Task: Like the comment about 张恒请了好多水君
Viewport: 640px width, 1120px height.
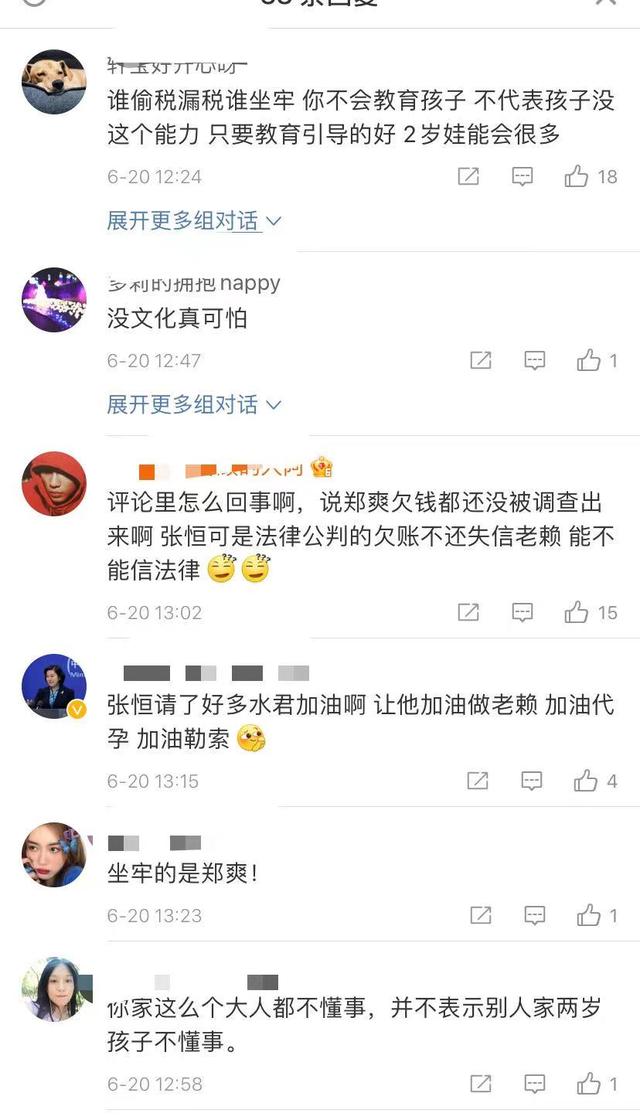Action: coord(586,781)
